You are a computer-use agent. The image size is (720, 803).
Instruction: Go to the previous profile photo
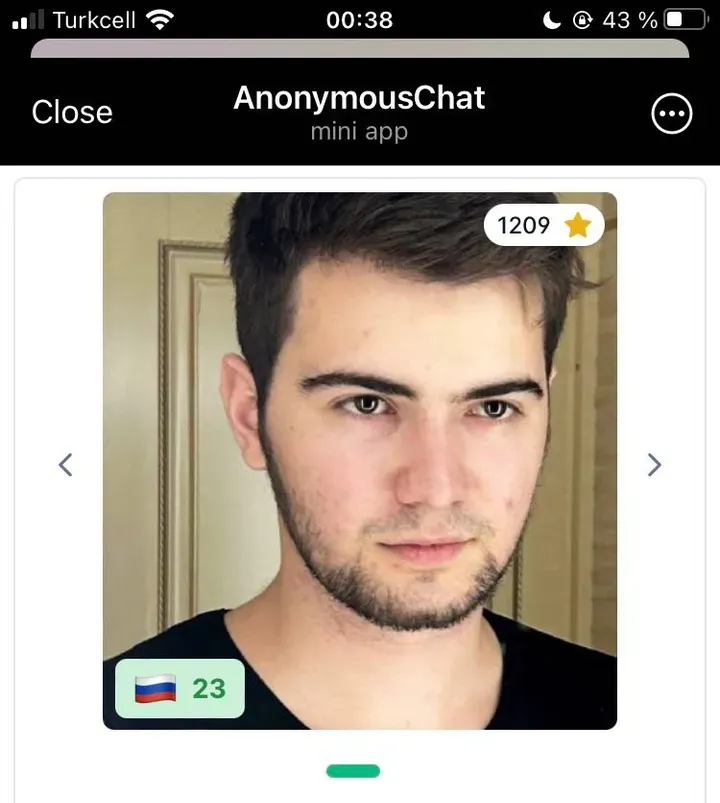coord(66,464)
